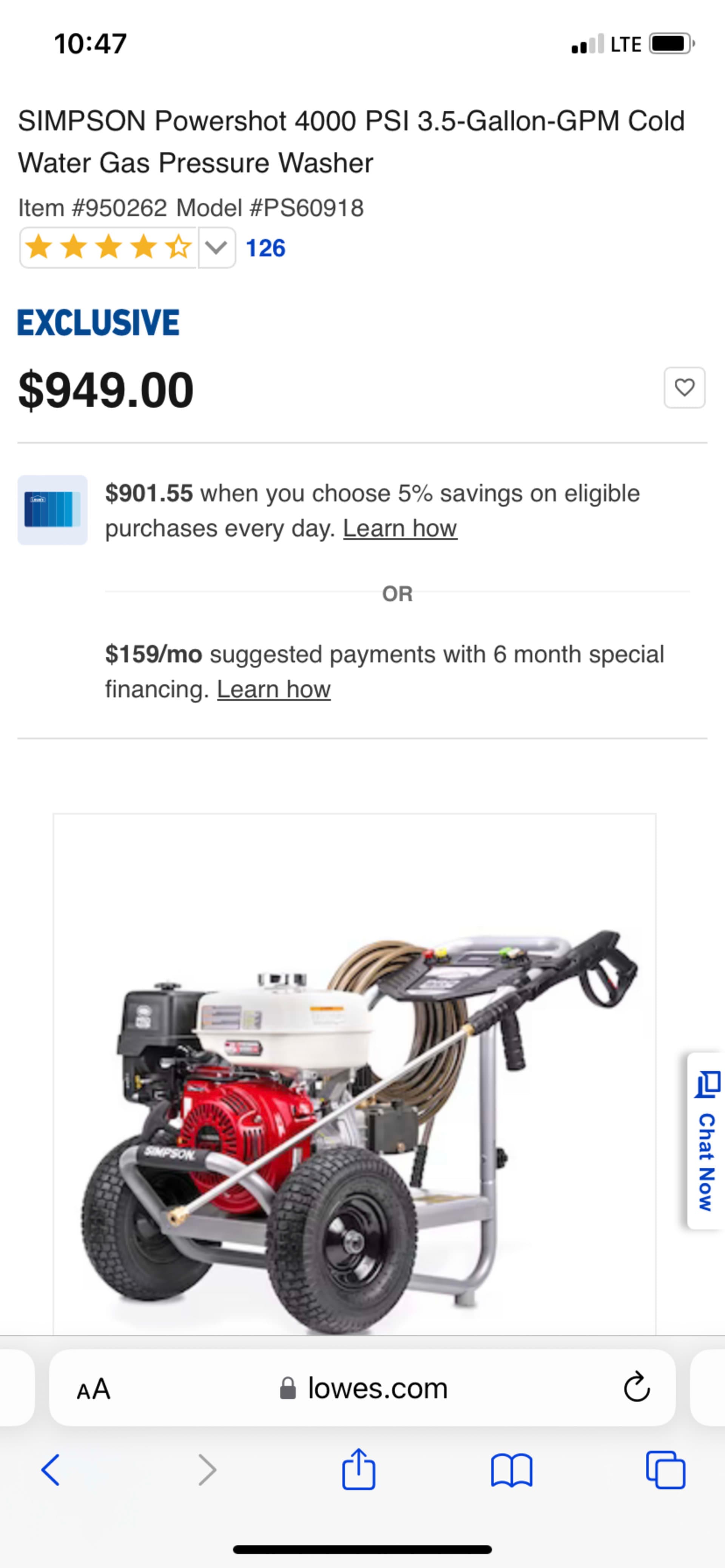
Task: Open the Chat Now side tab
Action: [705, 1141]
